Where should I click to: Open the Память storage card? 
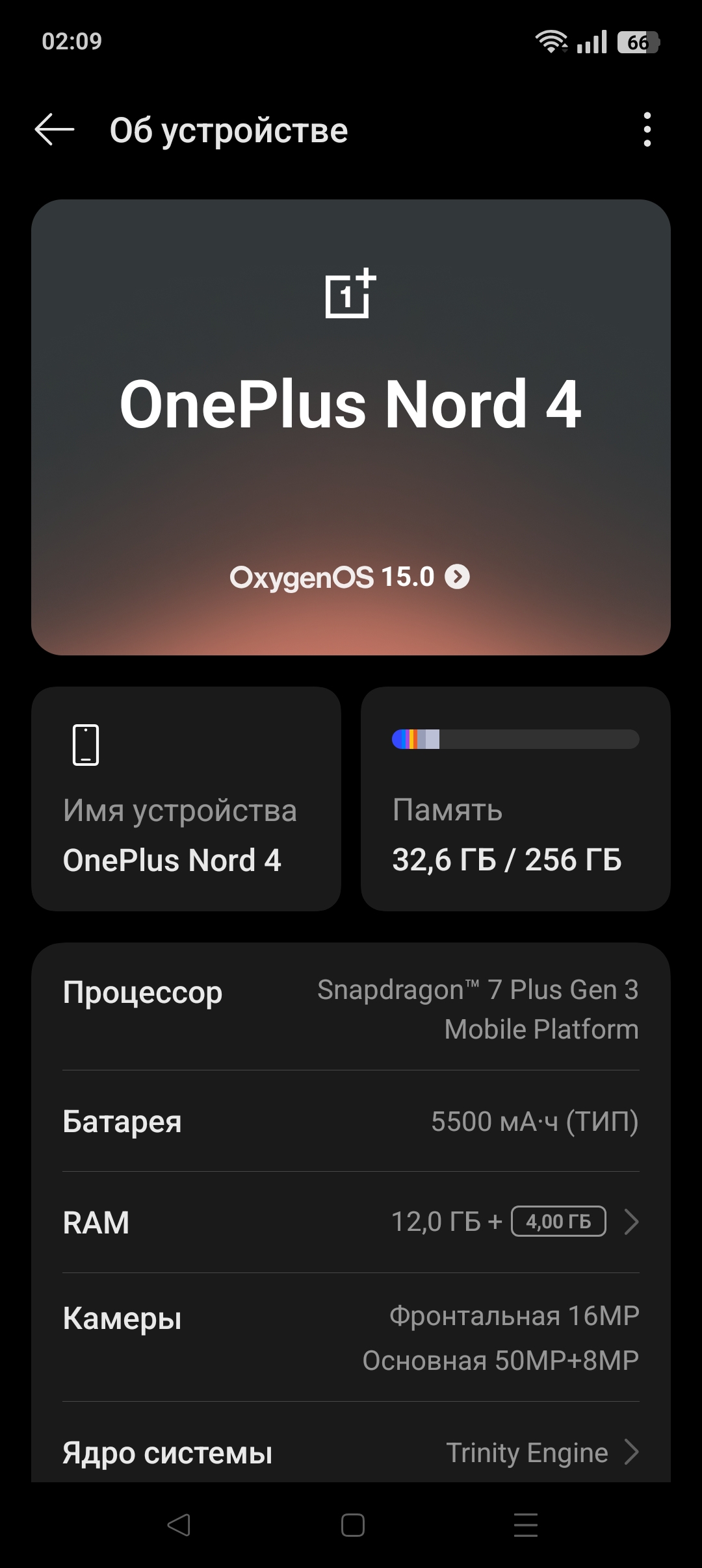coord(515,798)
